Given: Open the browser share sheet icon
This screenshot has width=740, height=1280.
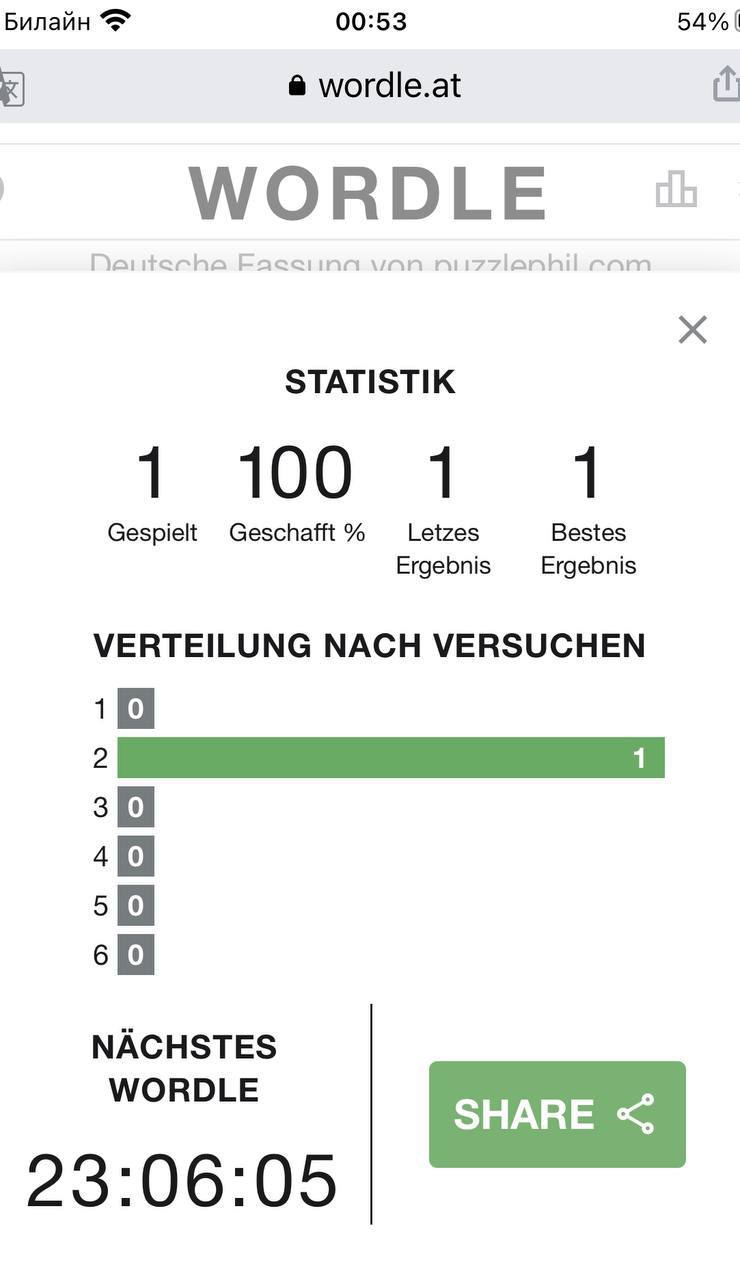Looking at the screenshot, I should click(x=726, y=84).
